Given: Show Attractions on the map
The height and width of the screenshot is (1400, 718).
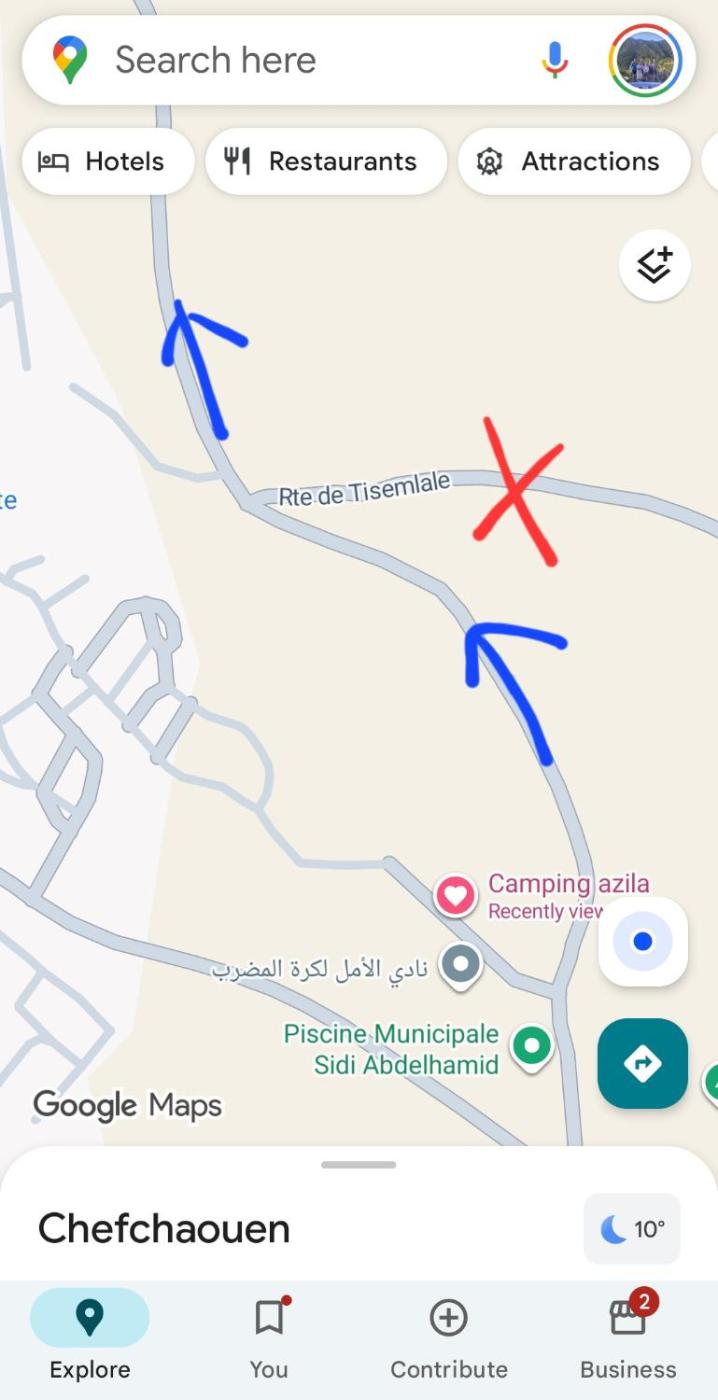Looking at the screenshot, I should (574, 161).
